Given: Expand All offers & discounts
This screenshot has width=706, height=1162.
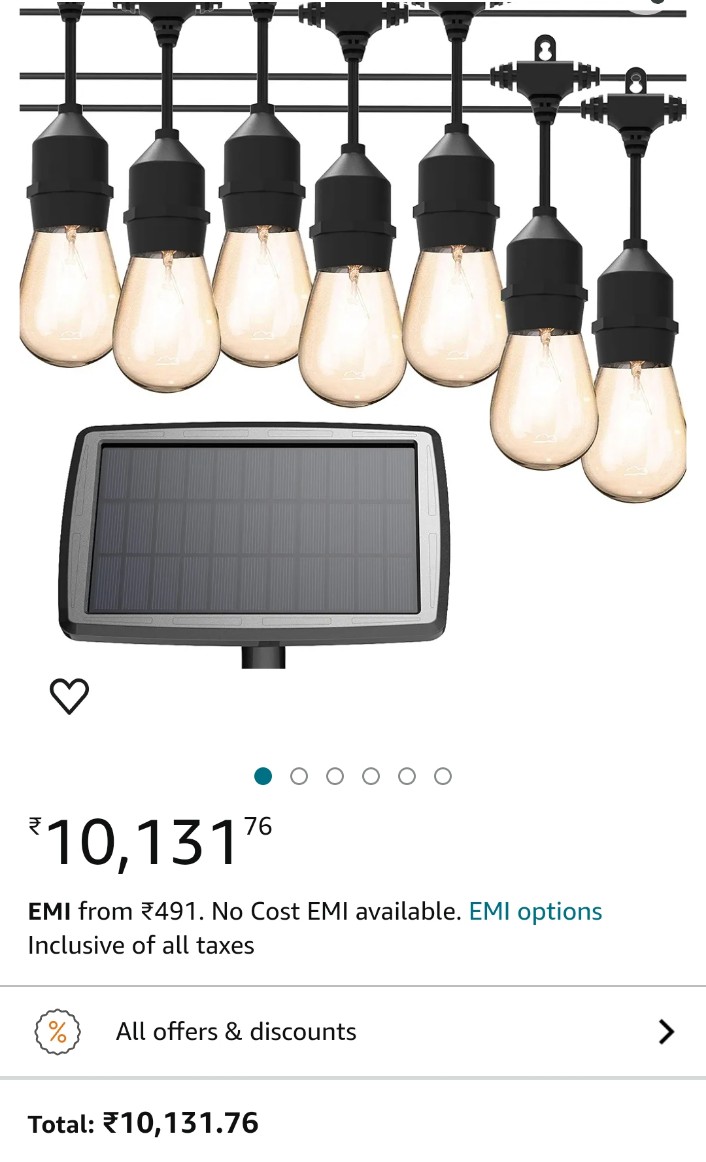Looking at the screenshot, I should (x=353, y=1032).
